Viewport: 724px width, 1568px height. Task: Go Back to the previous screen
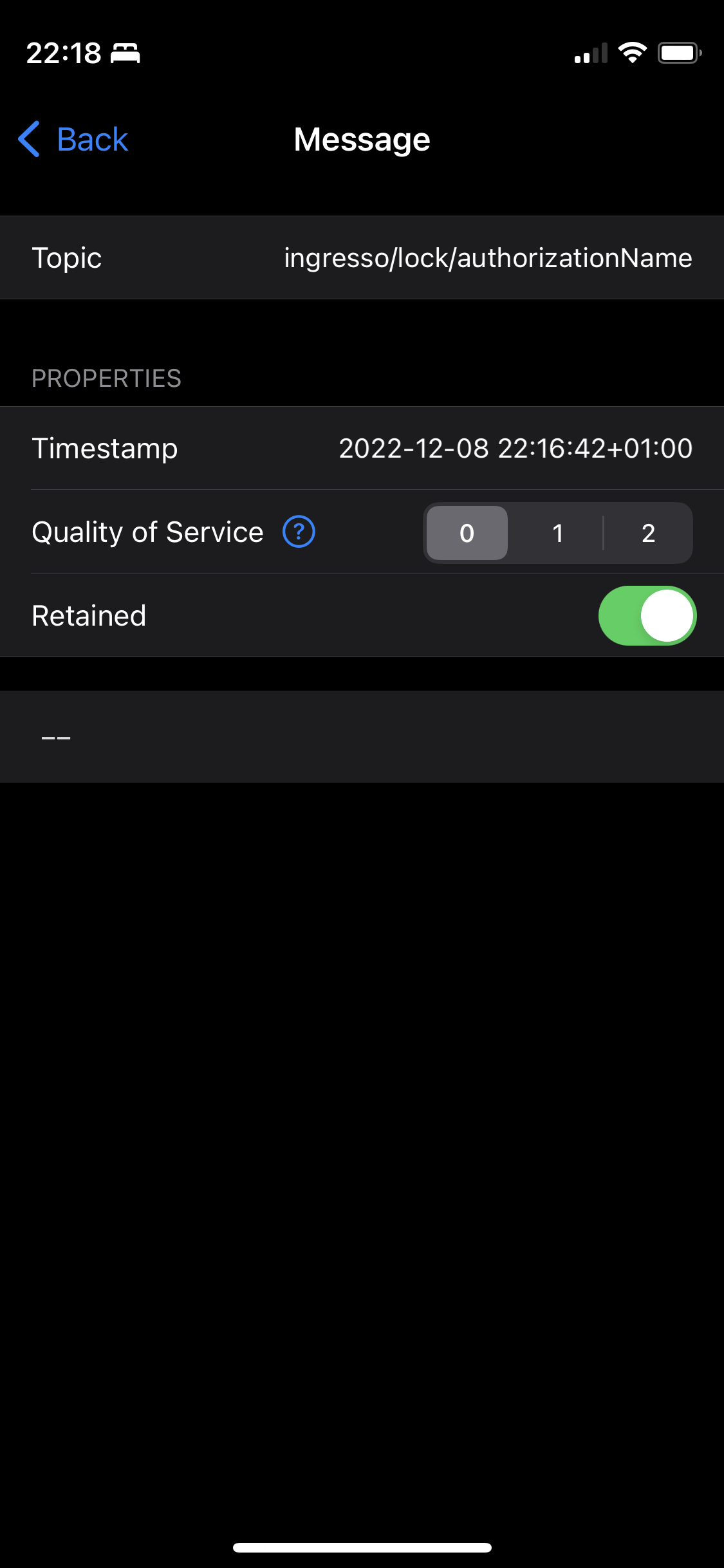[x=73, y=139]
